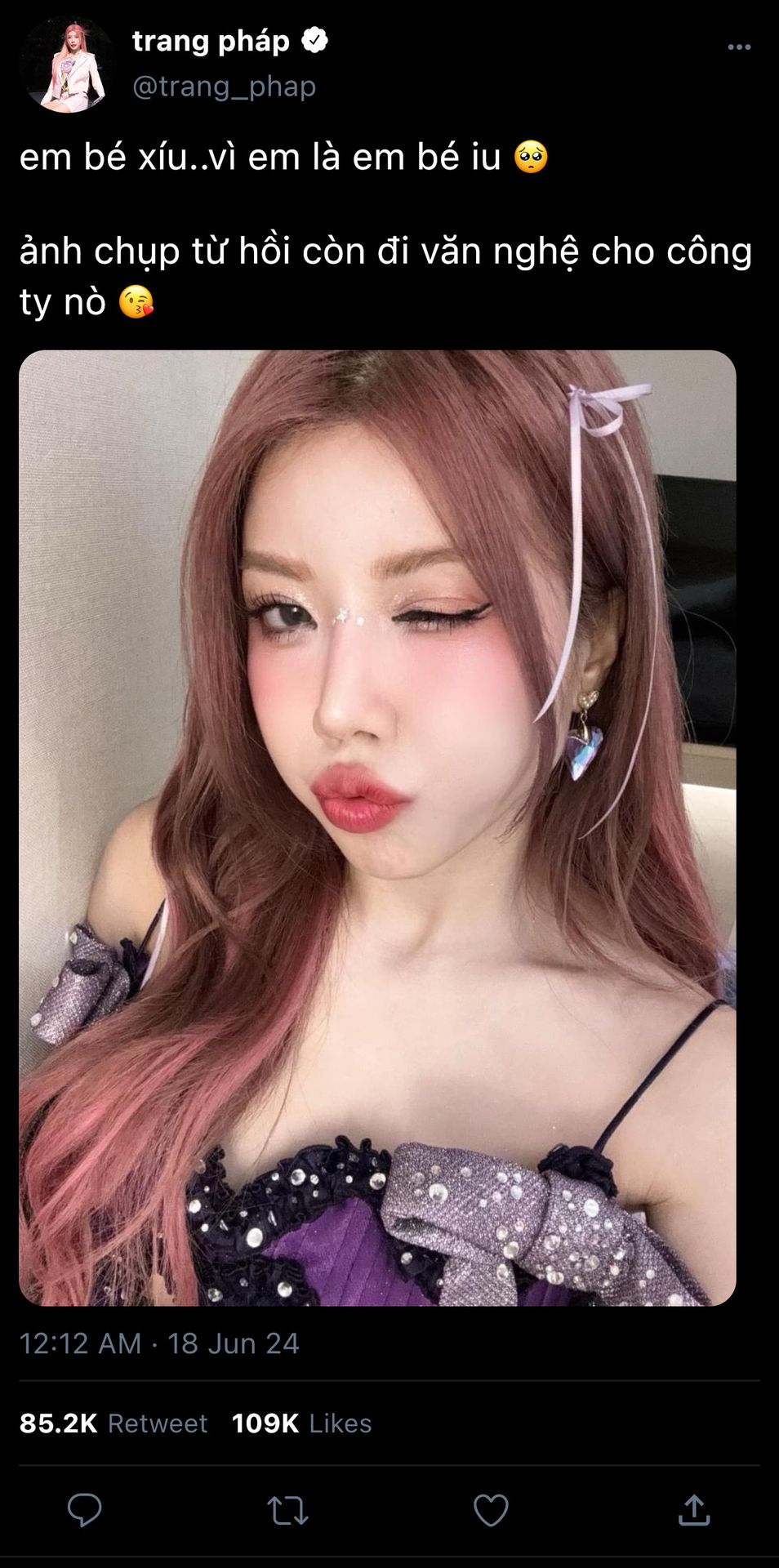
Task: Retweet this post
Action: 287,1510
